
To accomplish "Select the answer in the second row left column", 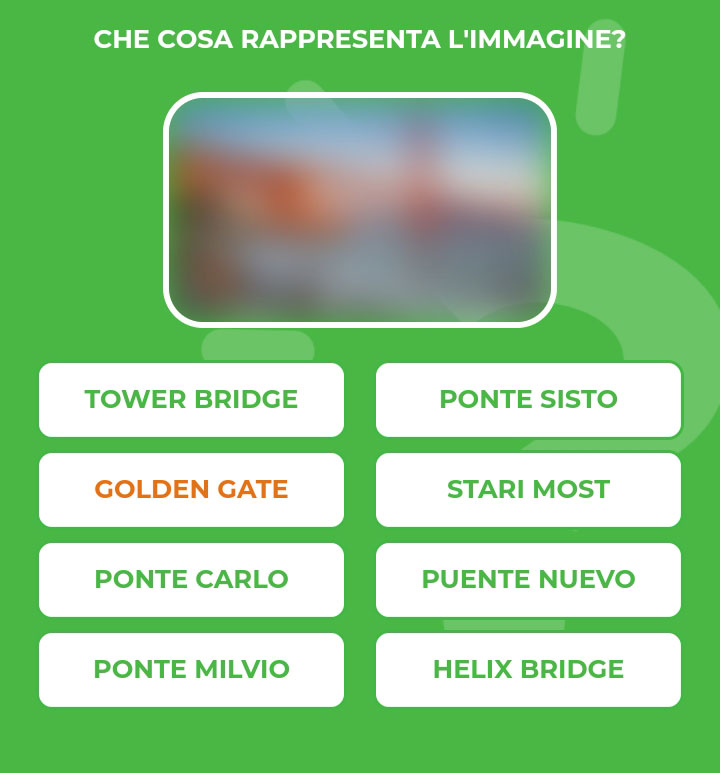I will [x=191, y=490].
